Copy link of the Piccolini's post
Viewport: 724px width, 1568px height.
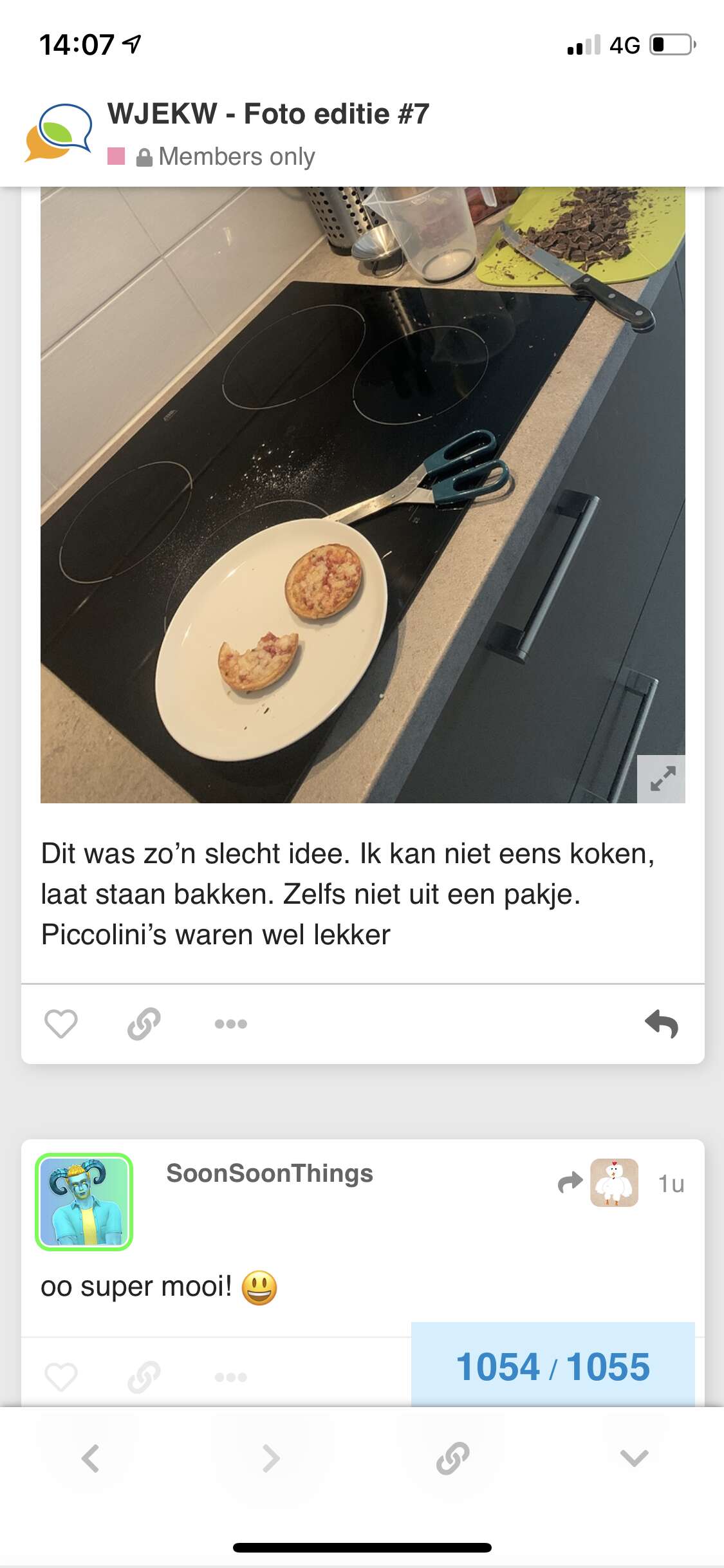point(144,1023)
